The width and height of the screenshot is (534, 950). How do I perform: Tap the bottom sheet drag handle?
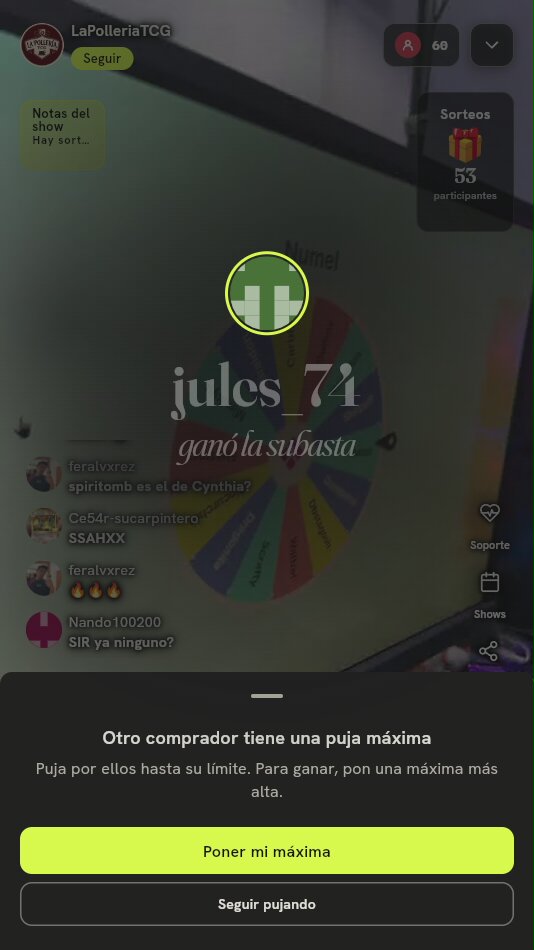[x=267, y=696]
